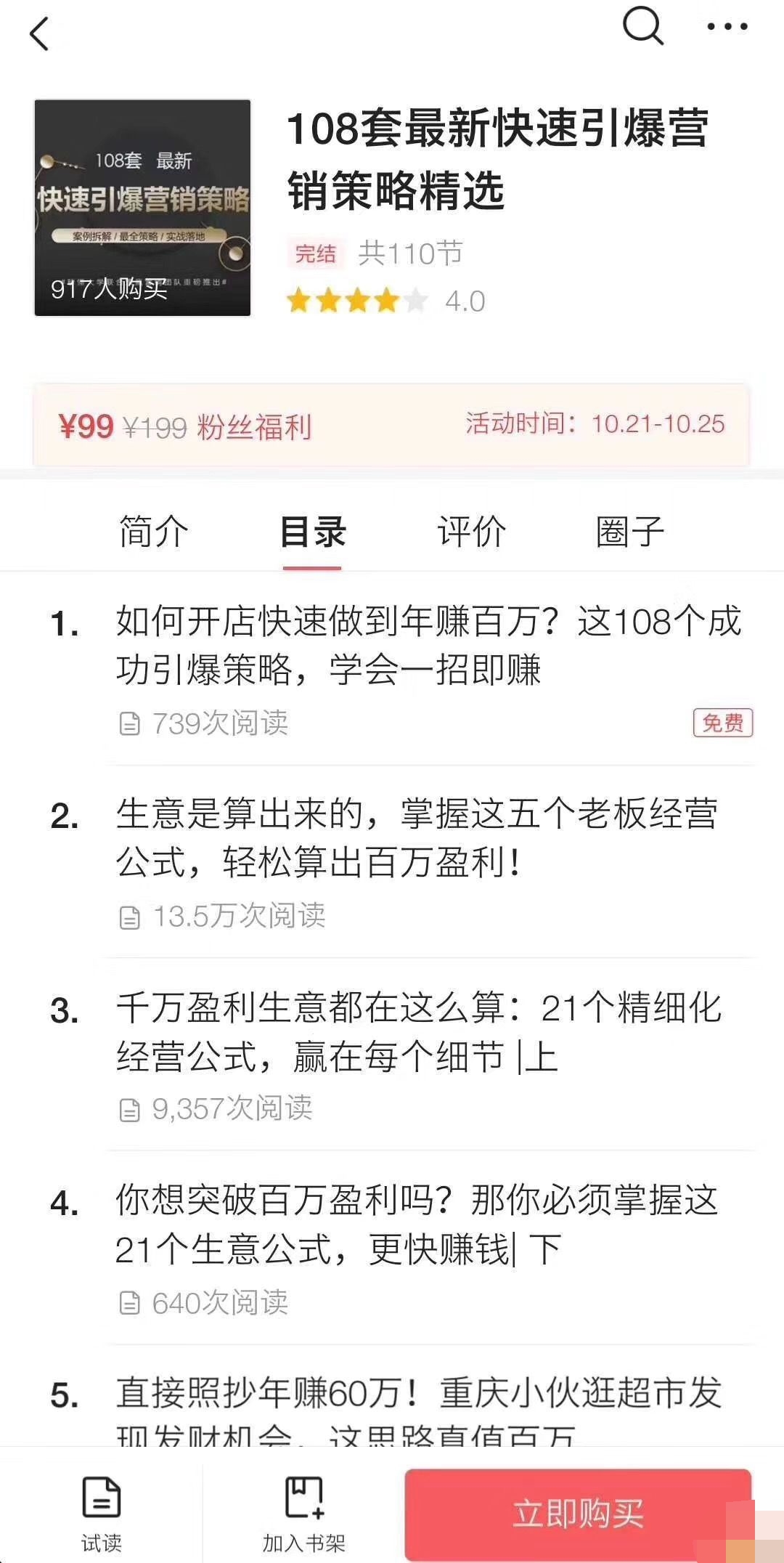Tap the 免费 label on chapter 1

[722, 723]
